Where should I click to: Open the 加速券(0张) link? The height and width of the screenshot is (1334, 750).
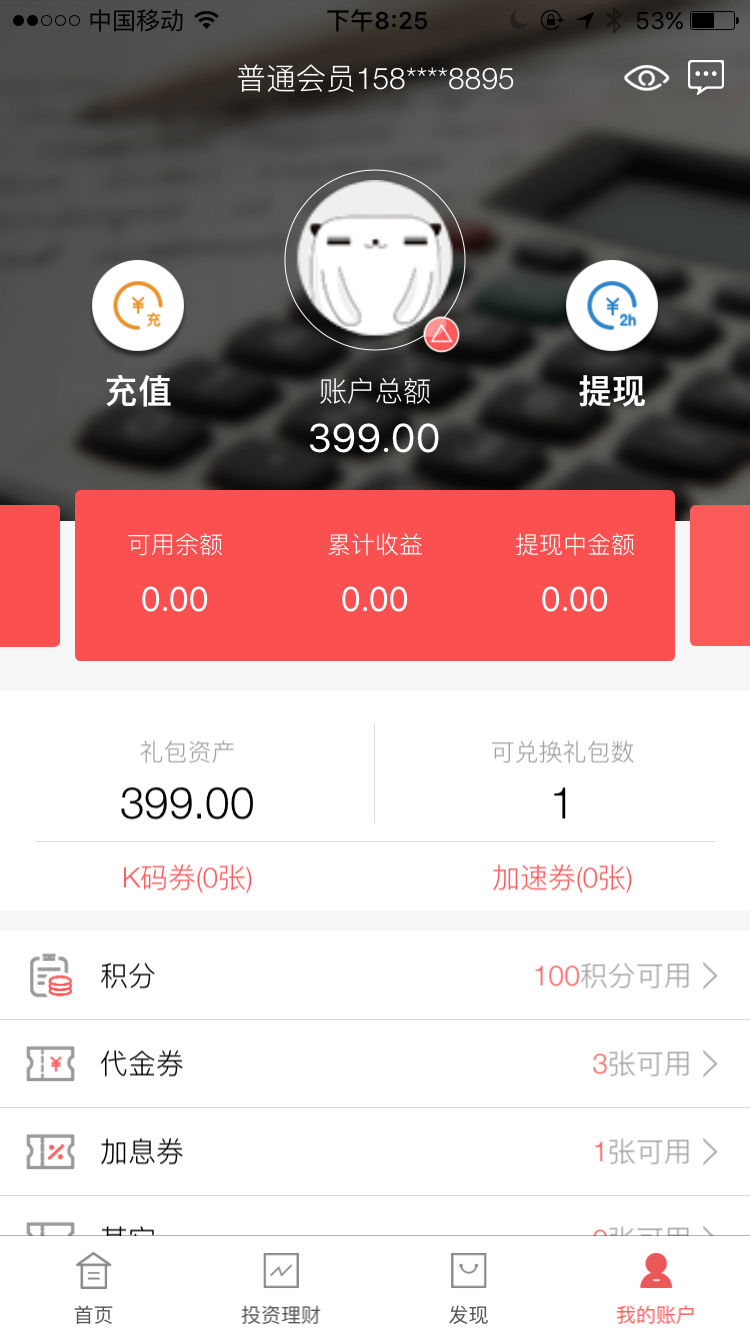tap(562, 878)
